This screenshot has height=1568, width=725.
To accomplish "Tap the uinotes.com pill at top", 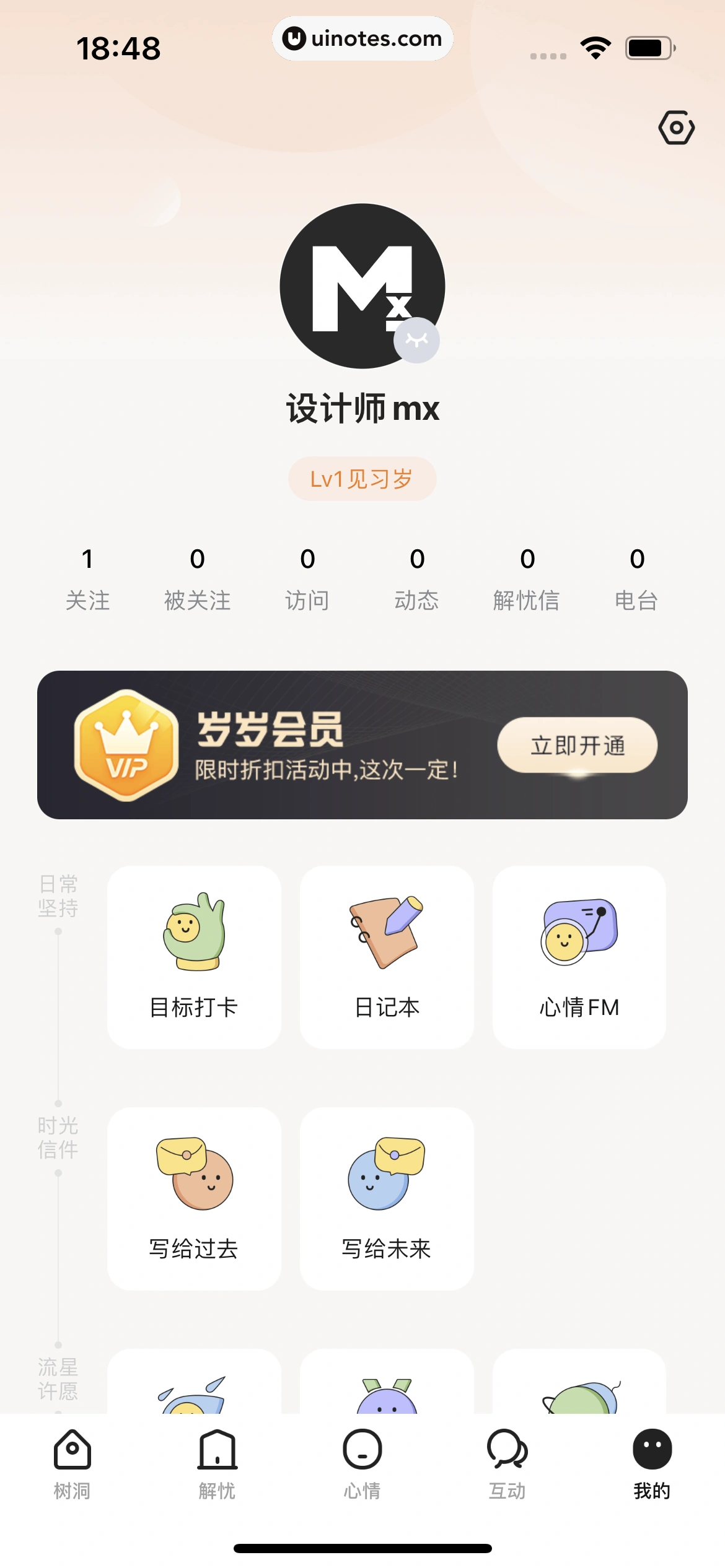I will coord(362,38).
